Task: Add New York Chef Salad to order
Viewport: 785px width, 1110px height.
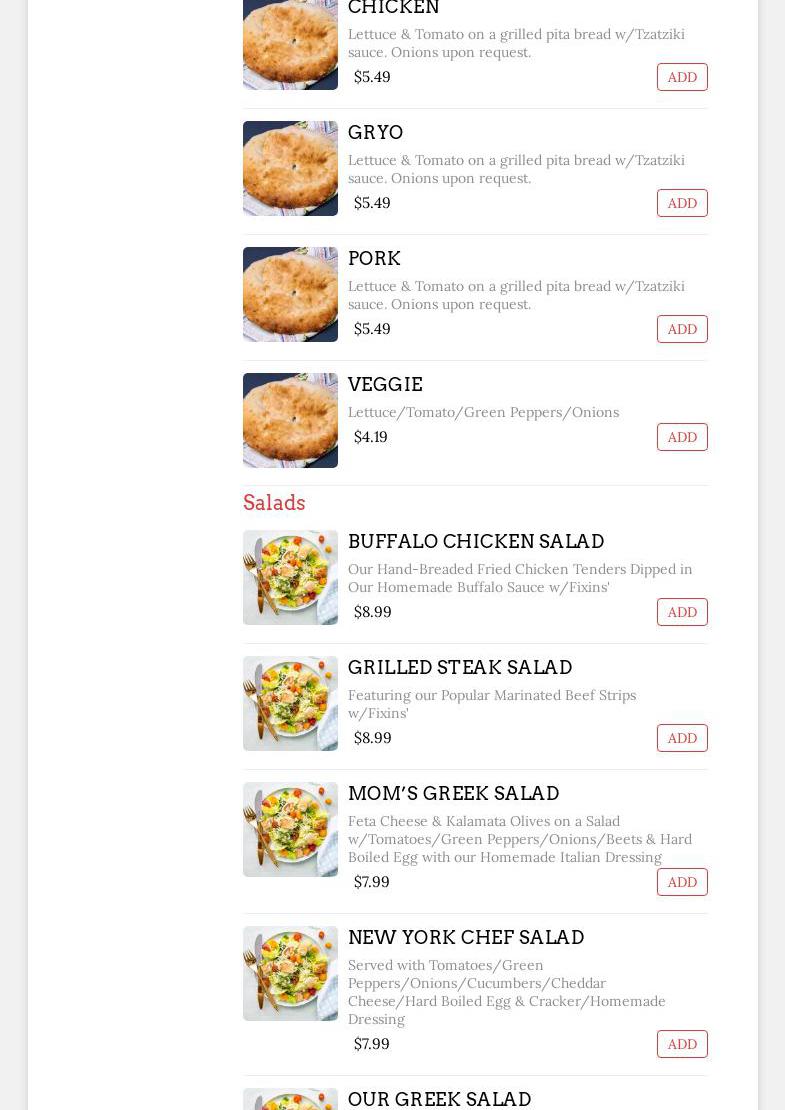Action: (682, 1044)
